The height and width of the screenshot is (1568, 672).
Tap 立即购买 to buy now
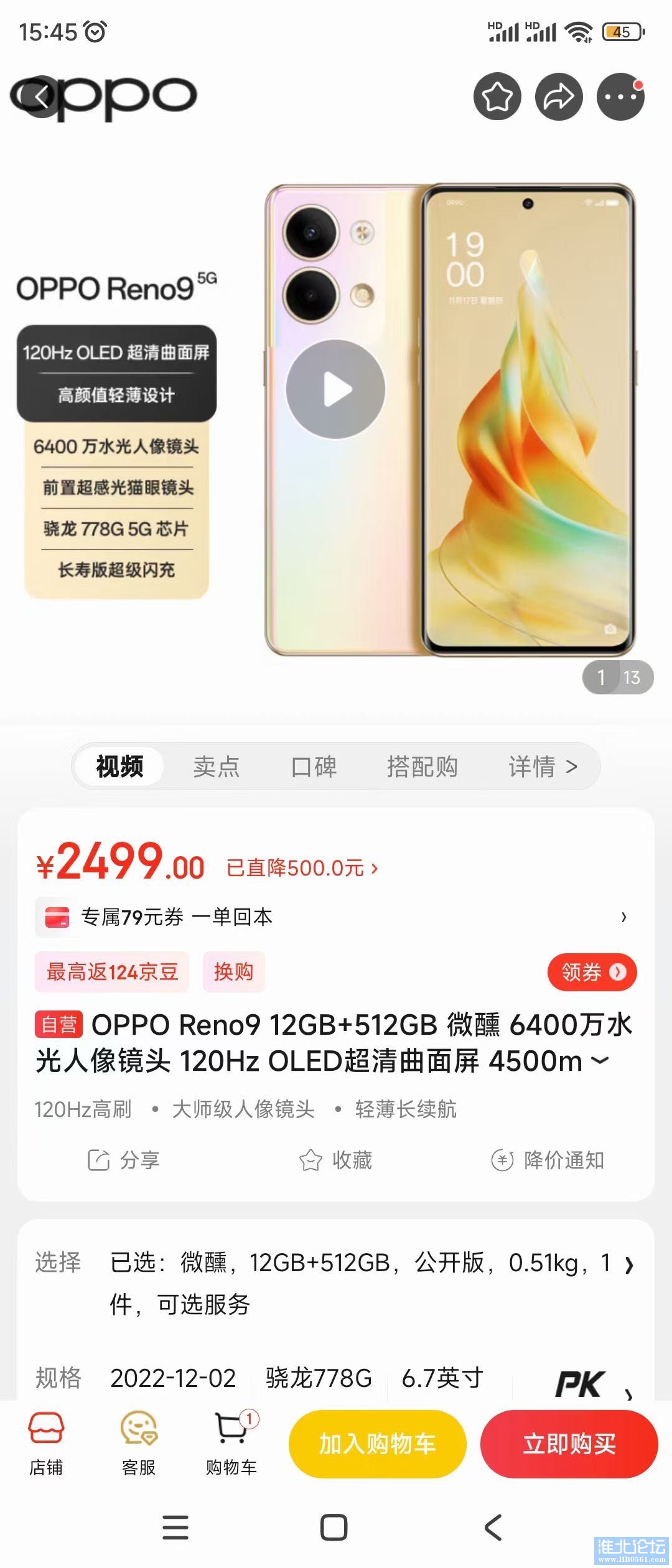click(569, 1444)
